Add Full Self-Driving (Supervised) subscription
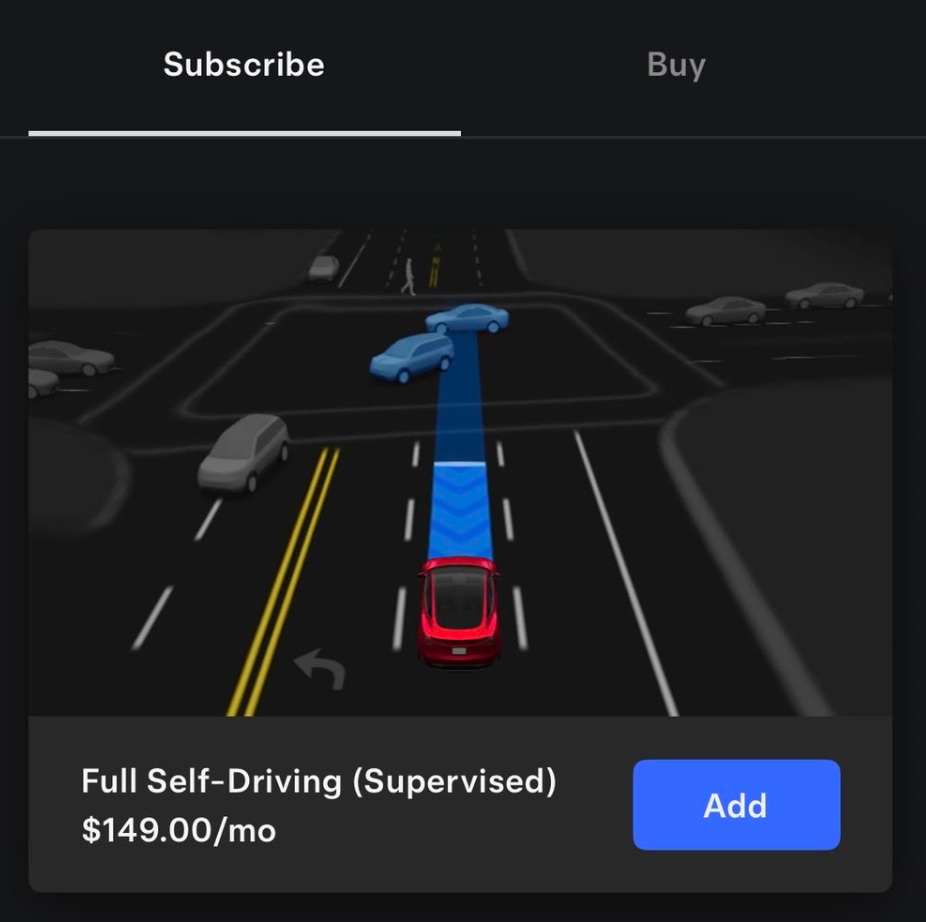The image size is (926, 922). [736, 805]
